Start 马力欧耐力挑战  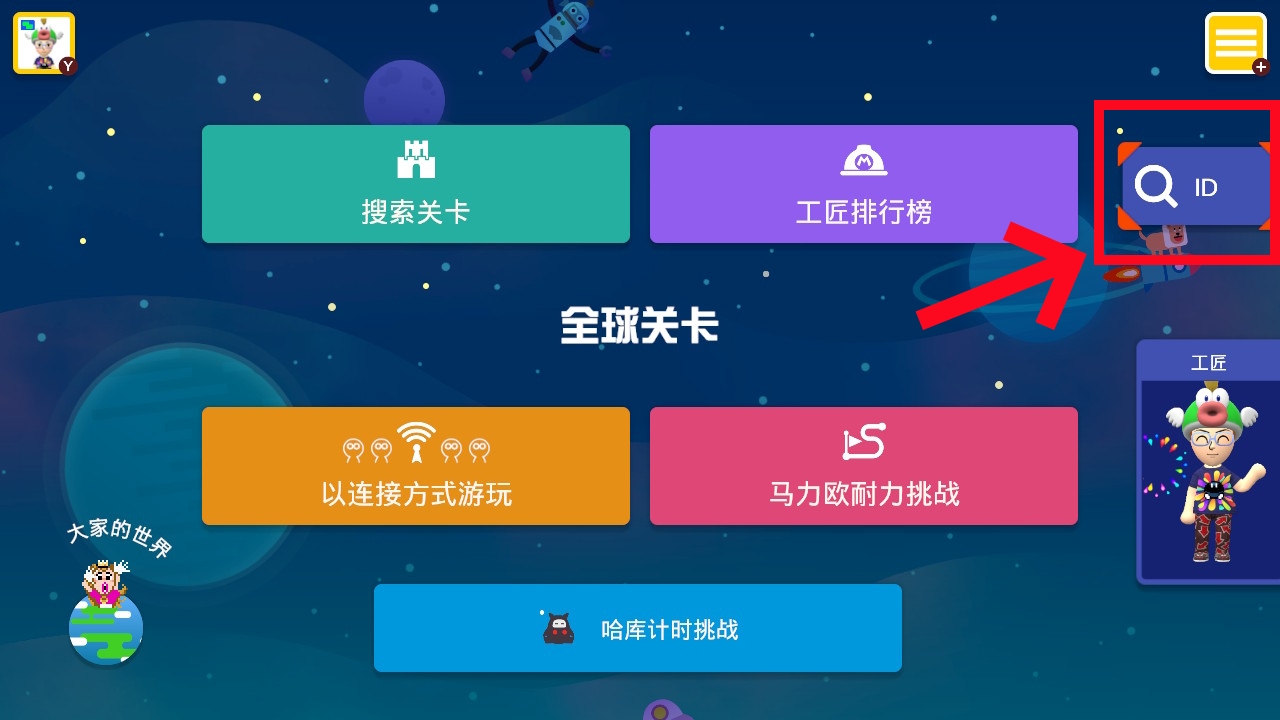pos(863,466)
